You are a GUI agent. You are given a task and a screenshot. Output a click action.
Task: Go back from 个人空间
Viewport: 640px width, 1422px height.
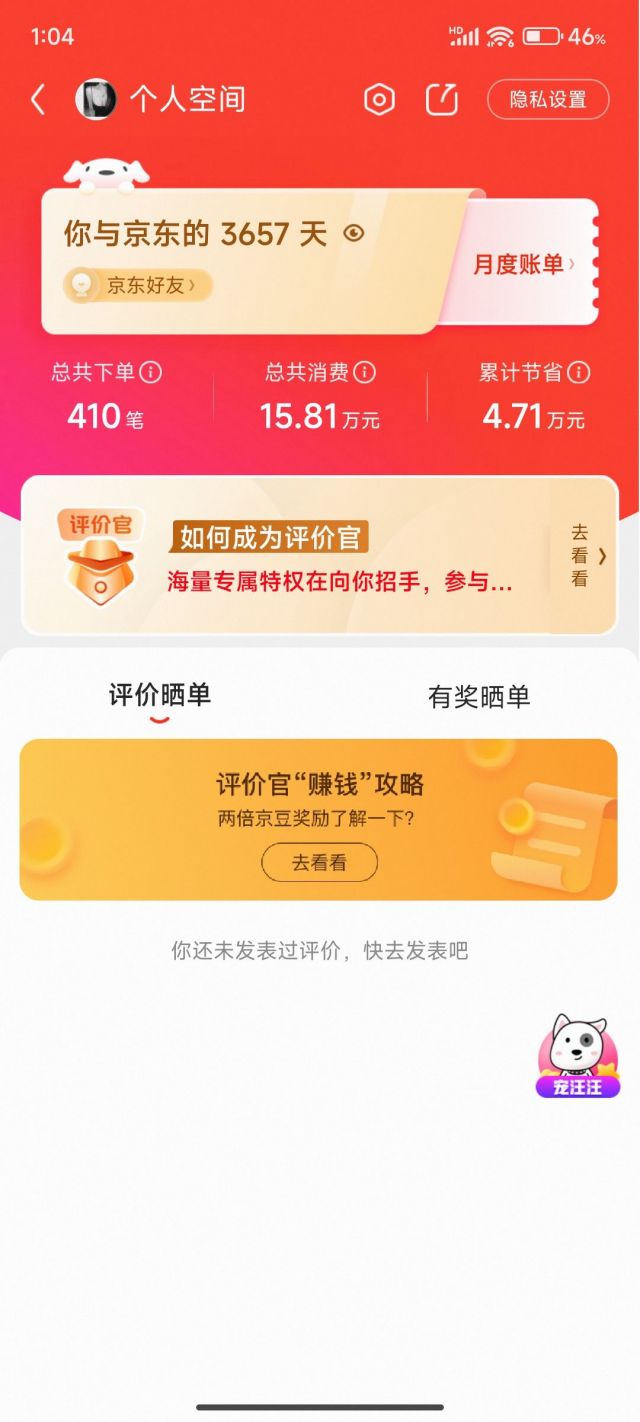click(x=38, y=99)
